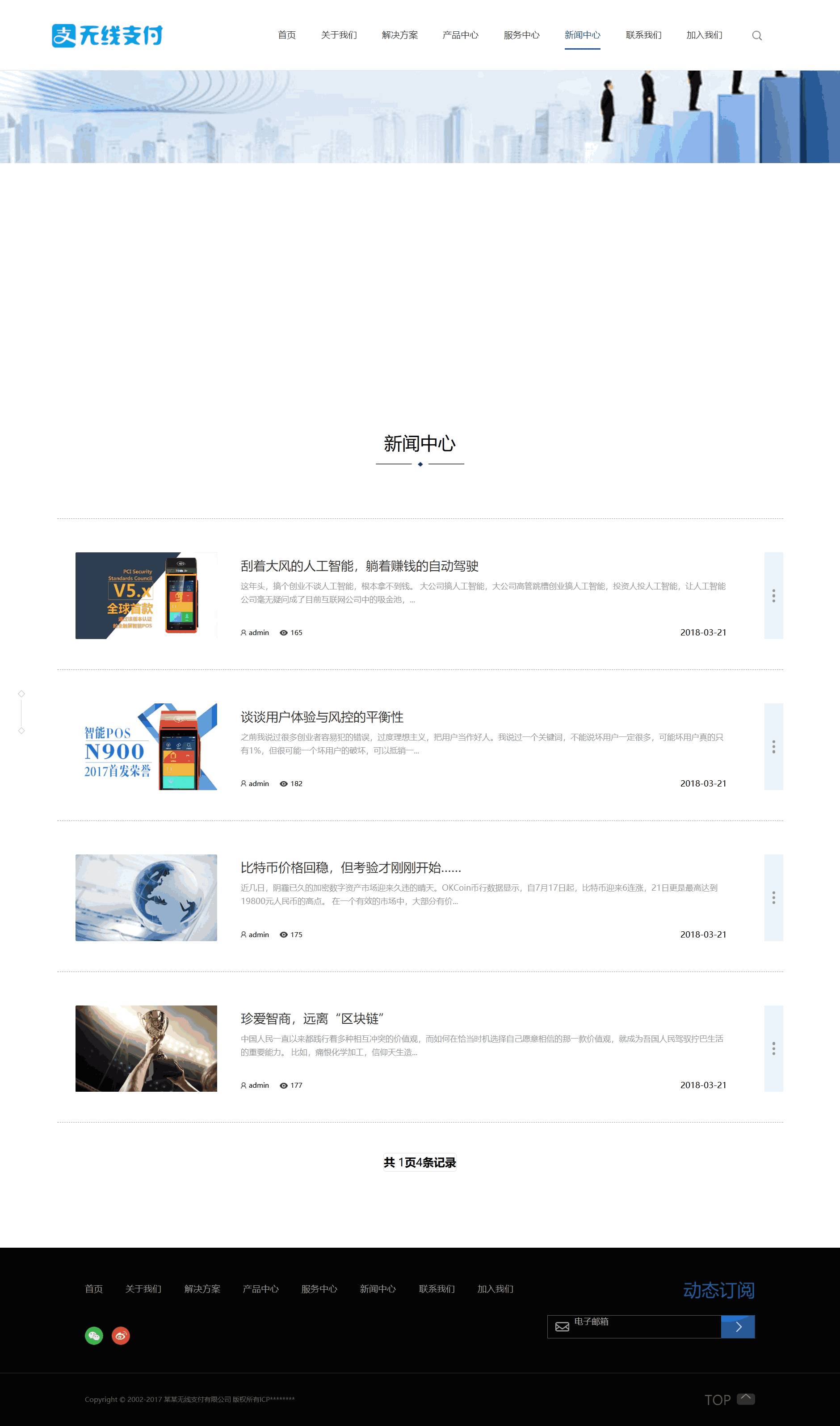Submit the email subscription arrow button
The height and width of the screenshot is (1426, 840).
pyautogui.click(x=738, y=1326)
